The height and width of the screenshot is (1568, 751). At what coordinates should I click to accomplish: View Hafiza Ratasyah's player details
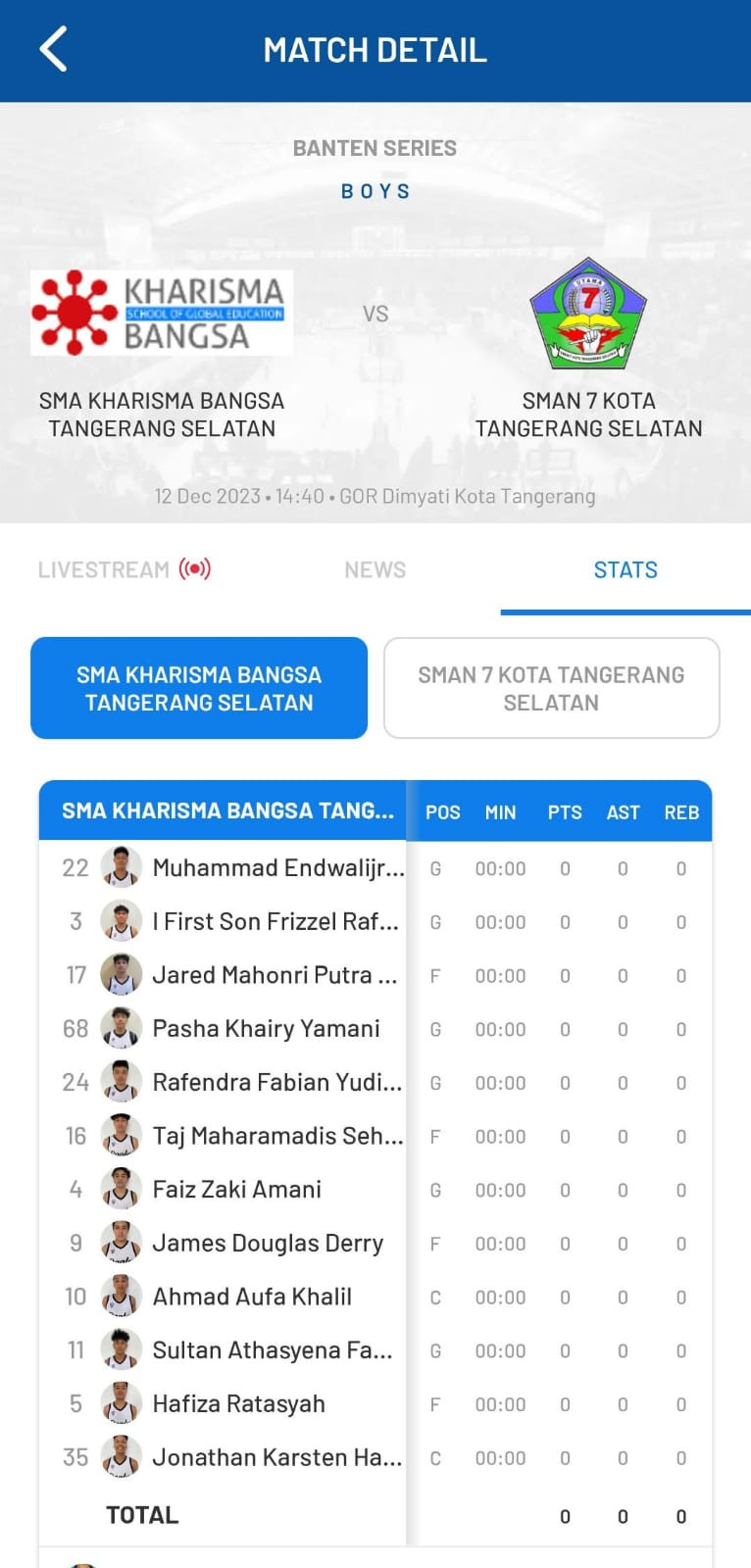[238, 1404]
